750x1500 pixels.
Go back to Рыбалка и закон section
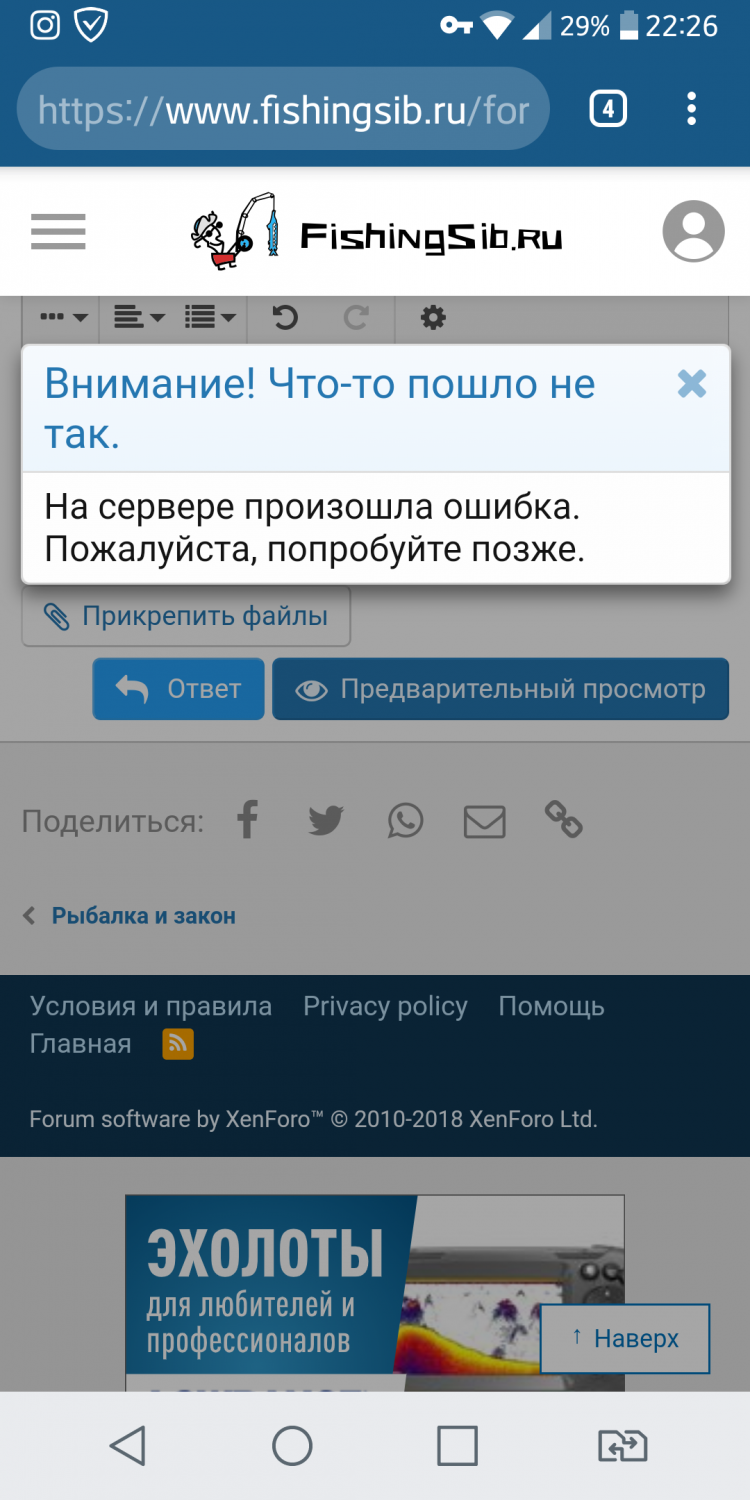point(143,915)
